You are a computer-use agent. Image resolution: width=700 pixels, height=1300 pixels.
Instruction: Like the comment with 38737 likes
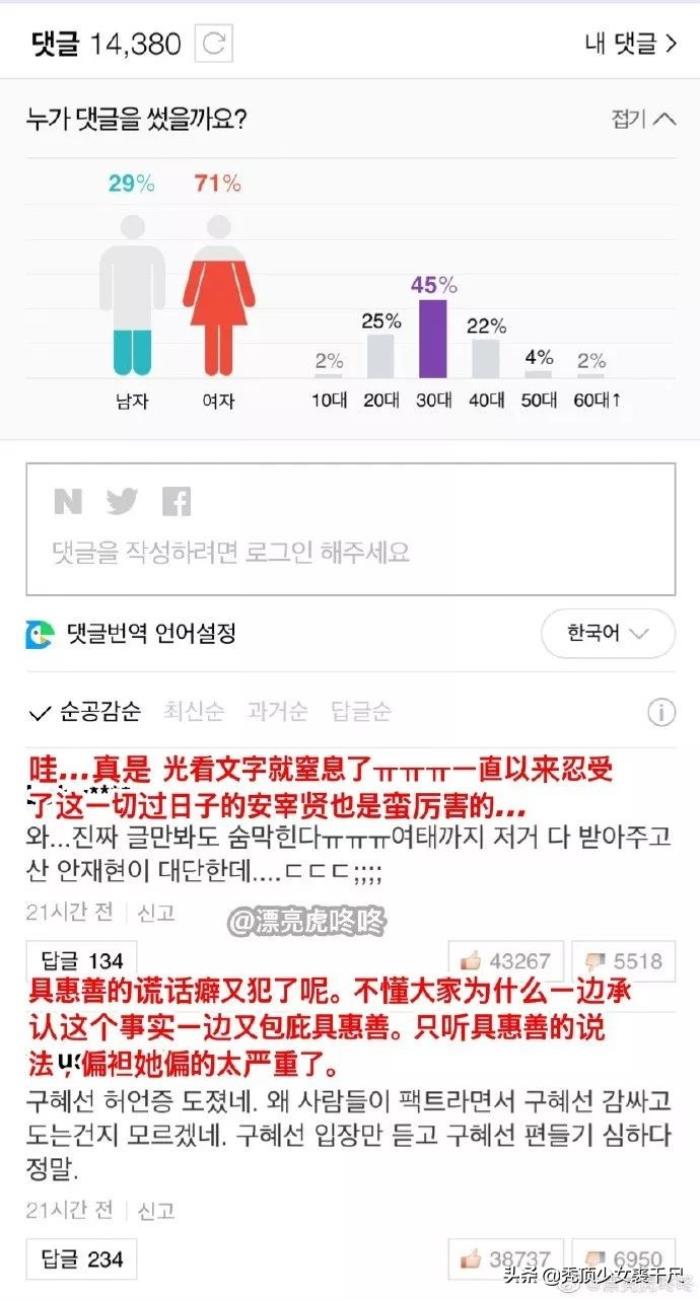pos(506,1259)
